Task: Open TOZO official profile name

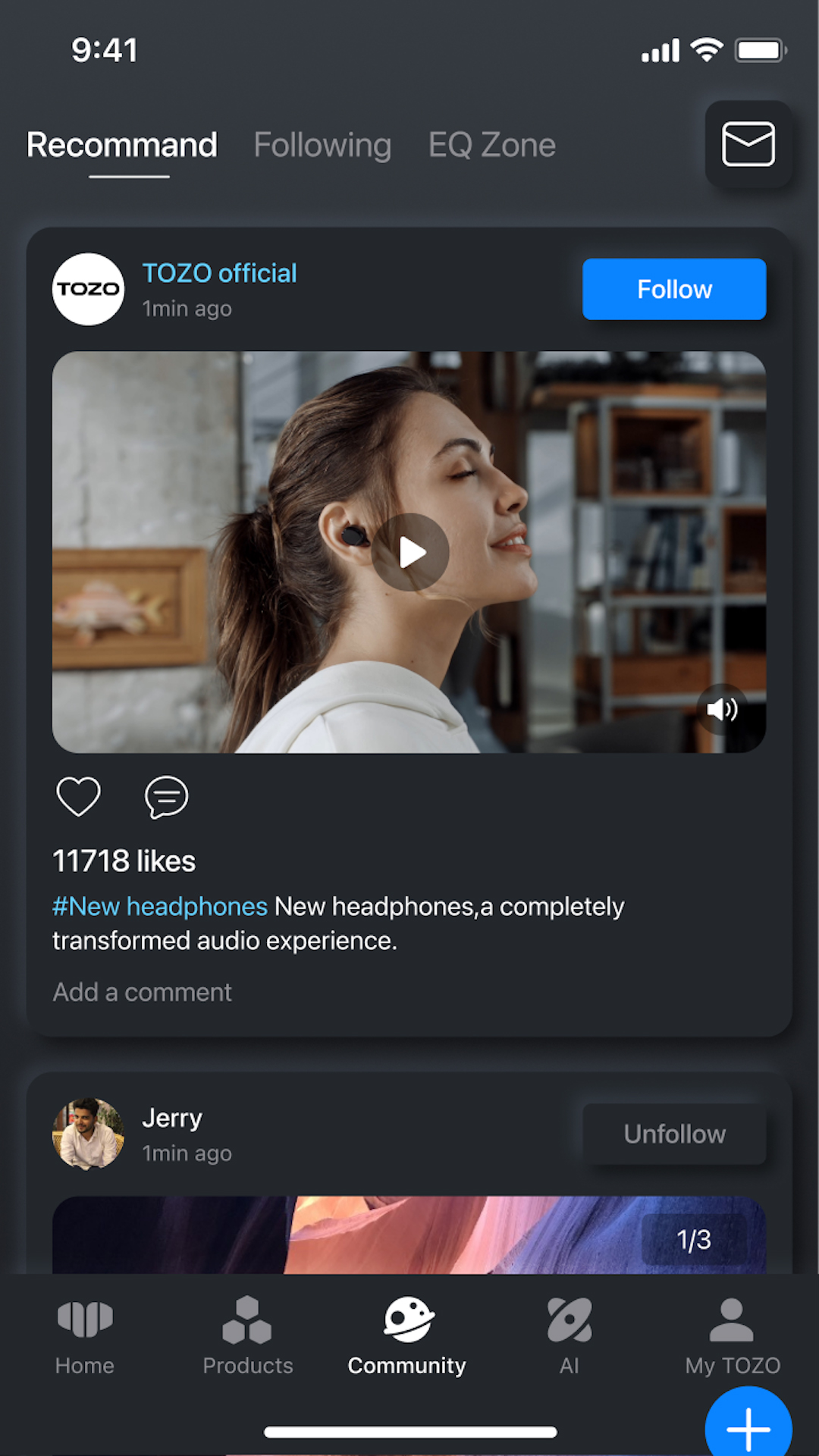Action: click(219, 273)
